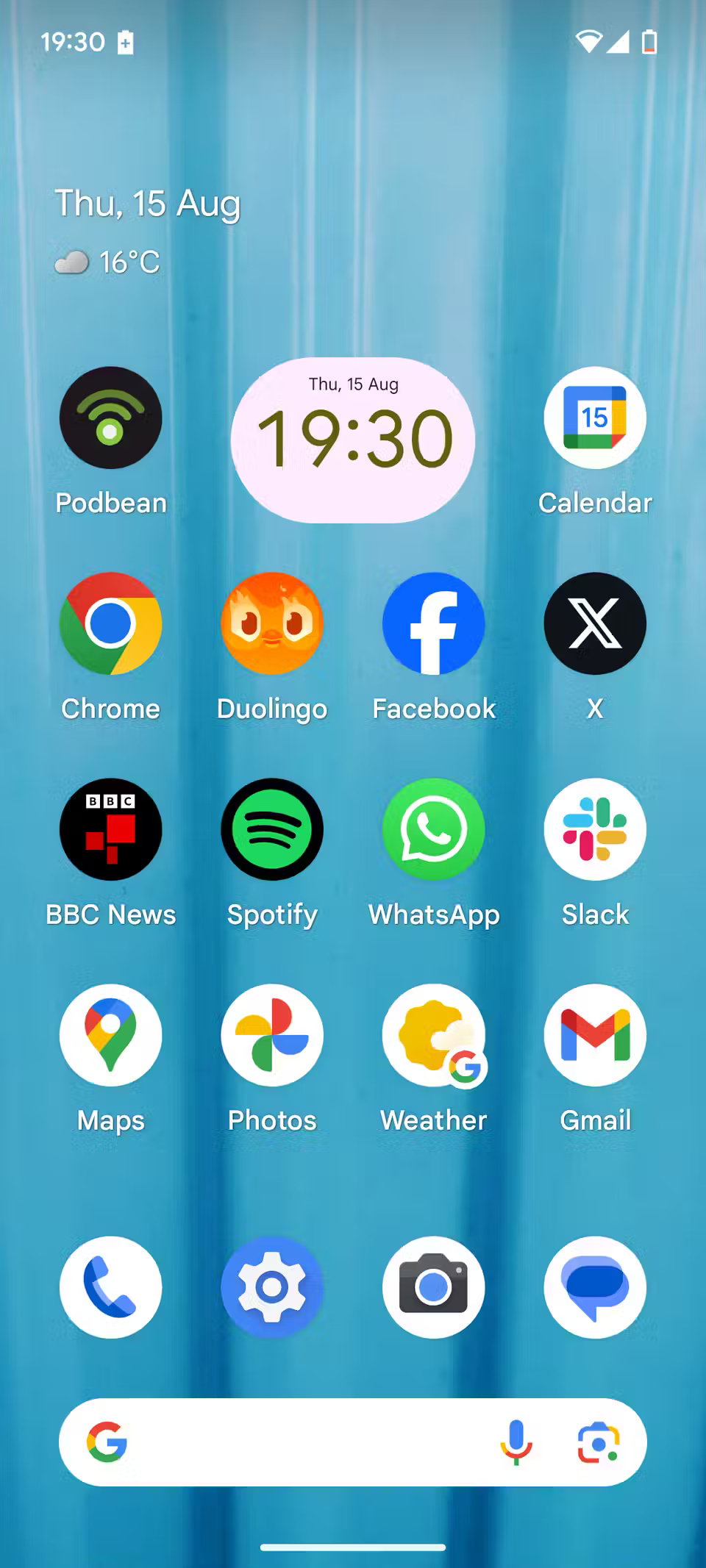The image size is (706, 1568).
Task: Start a voice search with the microphone
Action: click(516, 1442)
